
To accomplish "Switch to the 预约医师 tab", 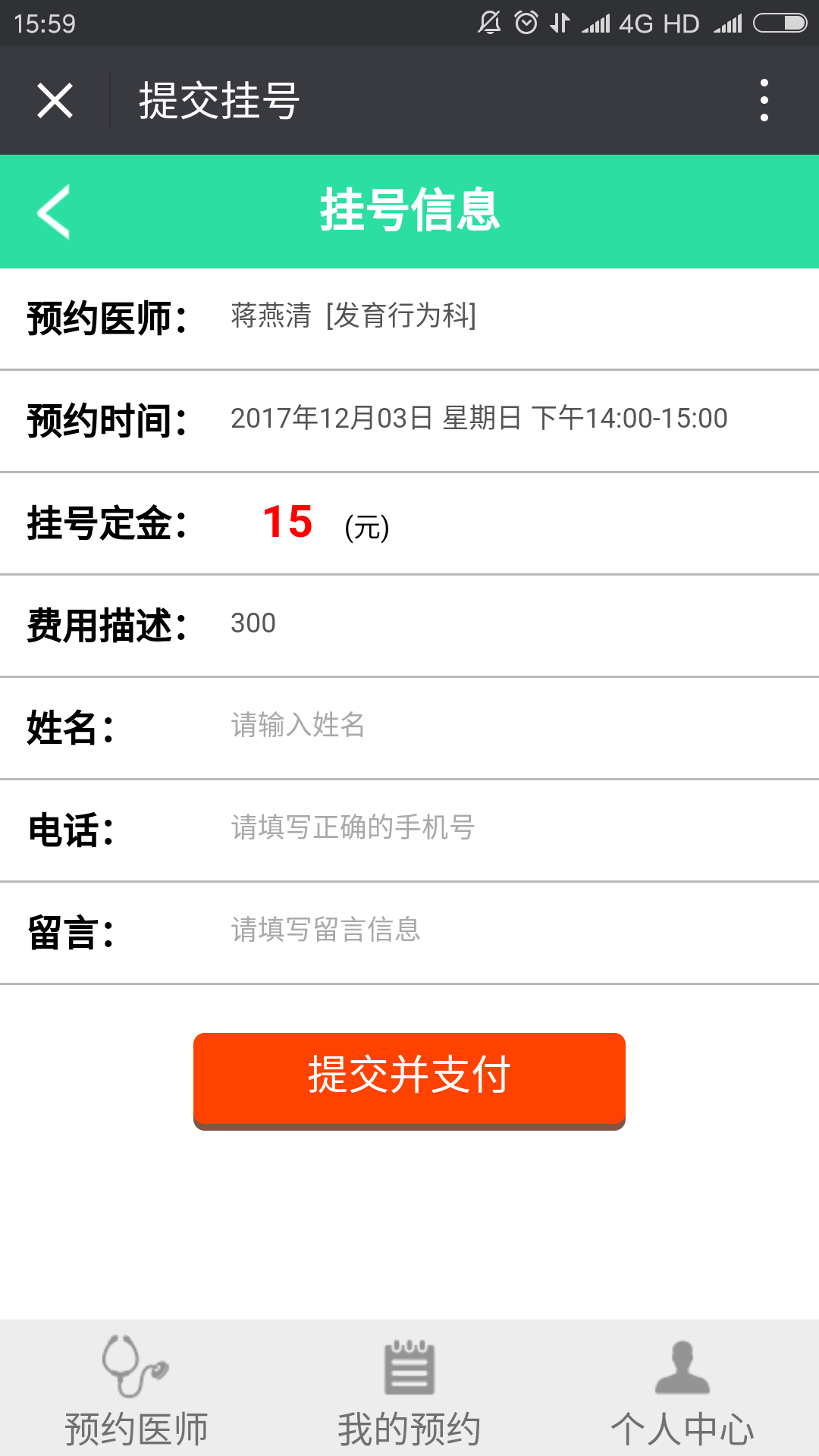I will (136, 1389).
